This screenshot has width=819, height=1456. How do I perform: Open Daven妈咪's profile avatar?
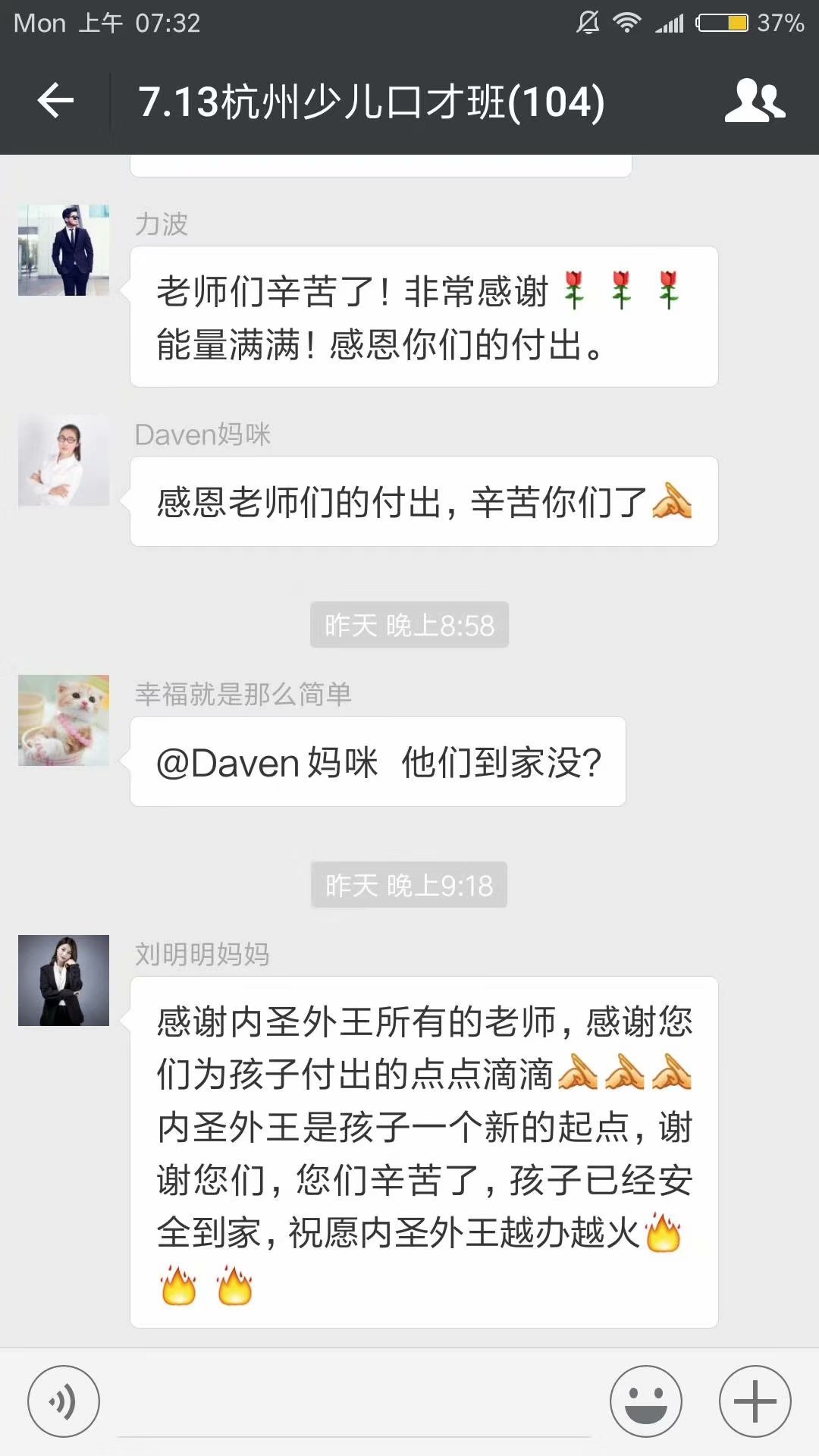pos(64,460)
